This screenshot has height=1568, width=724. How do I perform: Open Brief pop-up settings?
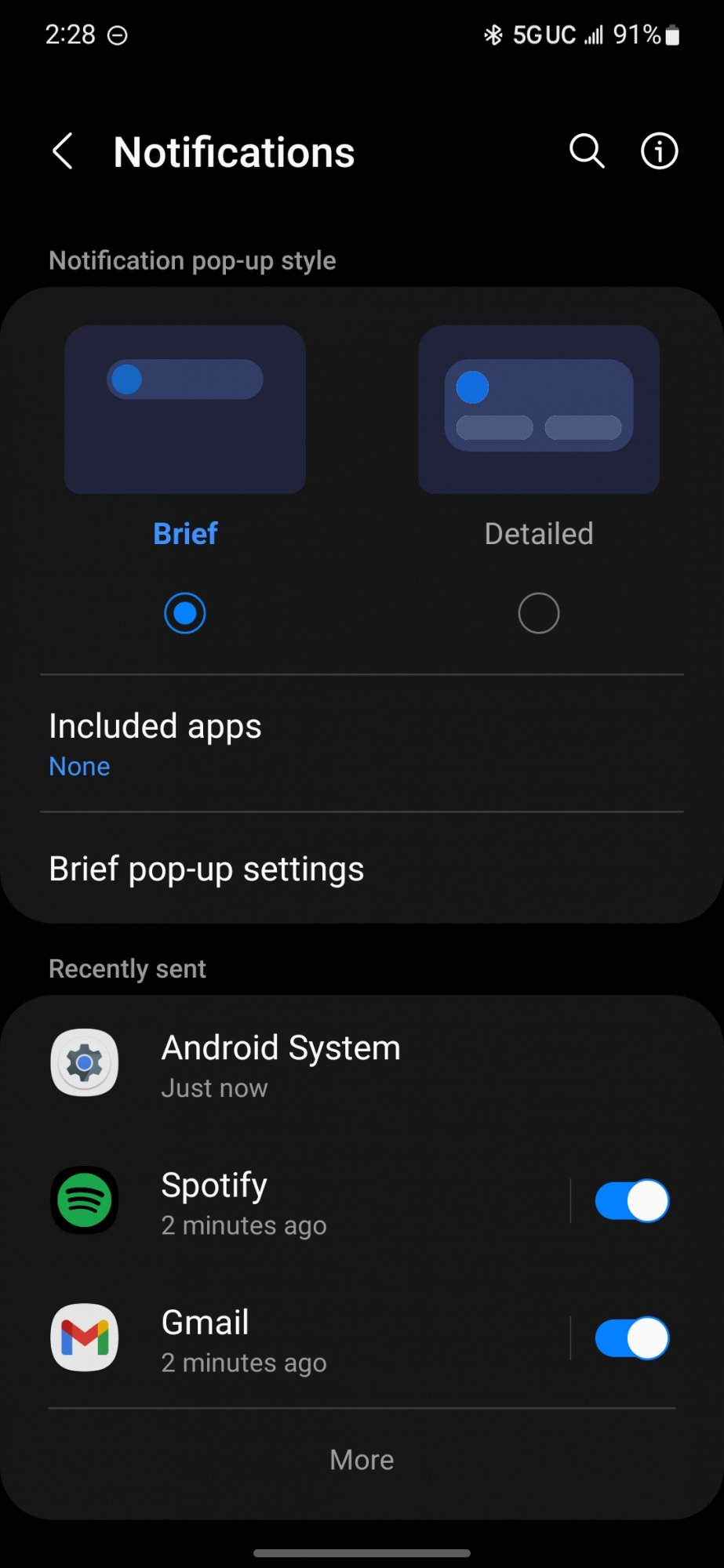pyautogui.click(x=206, y=868)
